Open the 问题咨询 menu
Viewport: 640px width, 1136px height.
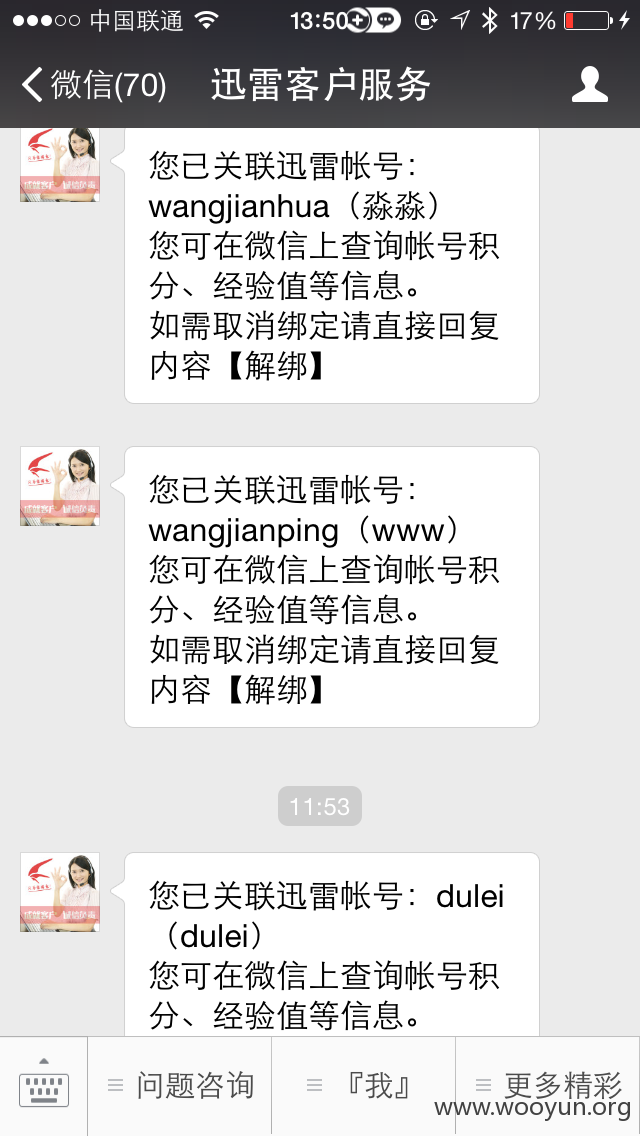[x=180, y=1085]
